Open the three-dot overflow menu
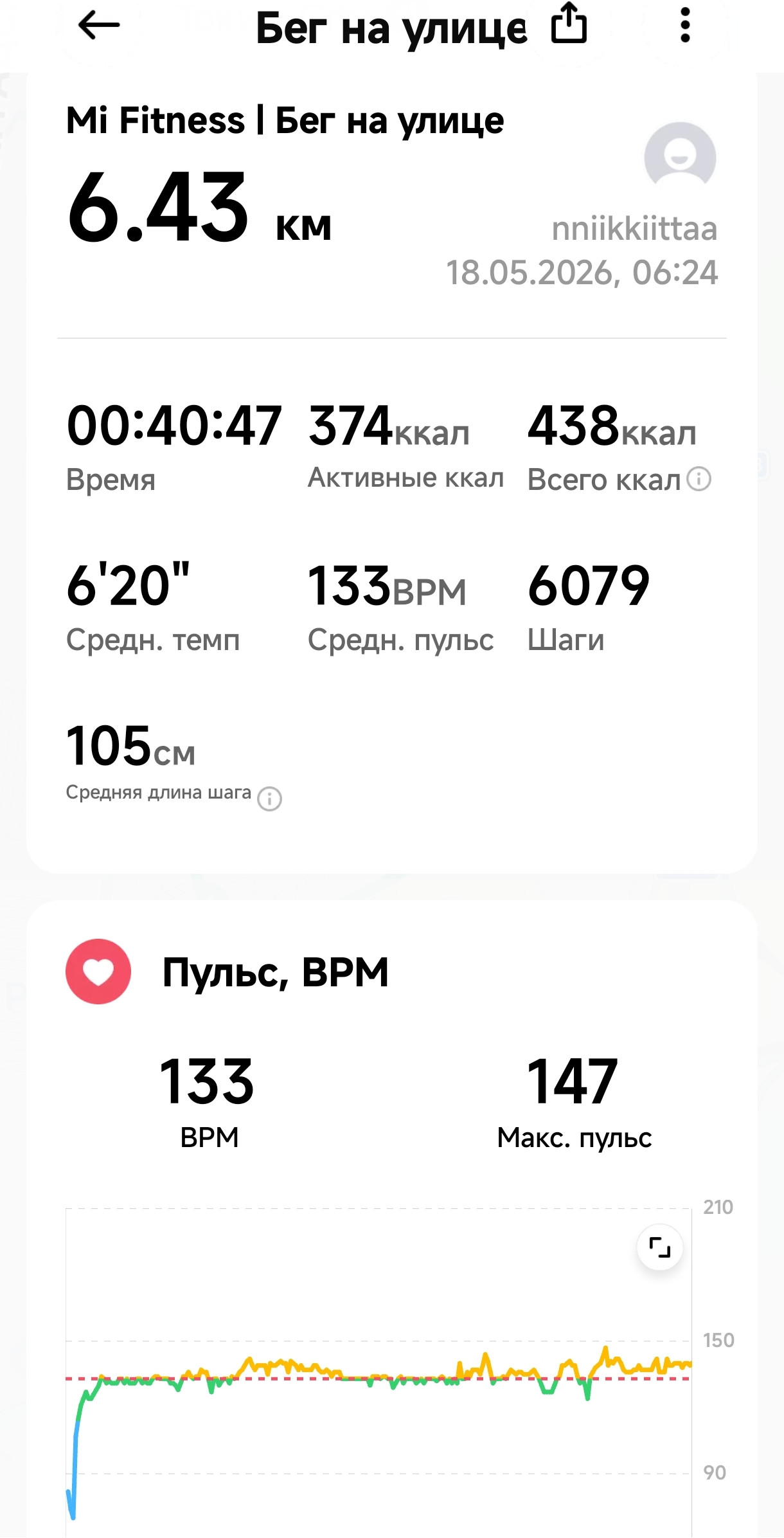 click(x=685, y=26)
